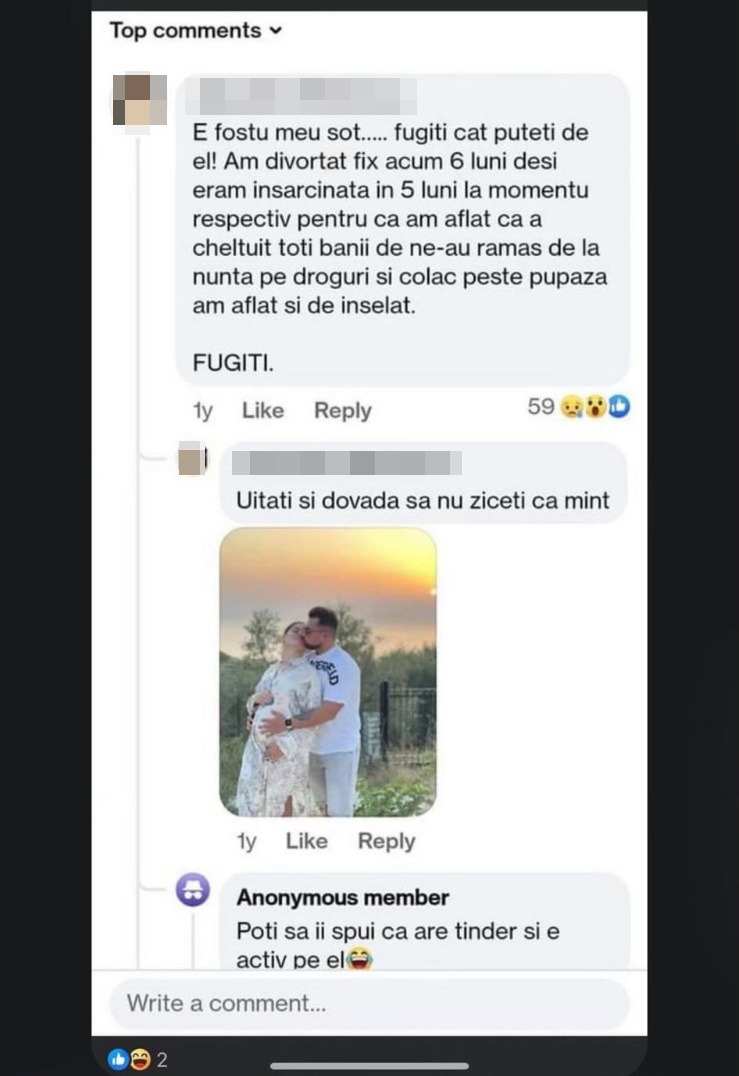View the 59 reactions on the first comment
This screenshot has width=739, height=1076.
click(578, 407)
